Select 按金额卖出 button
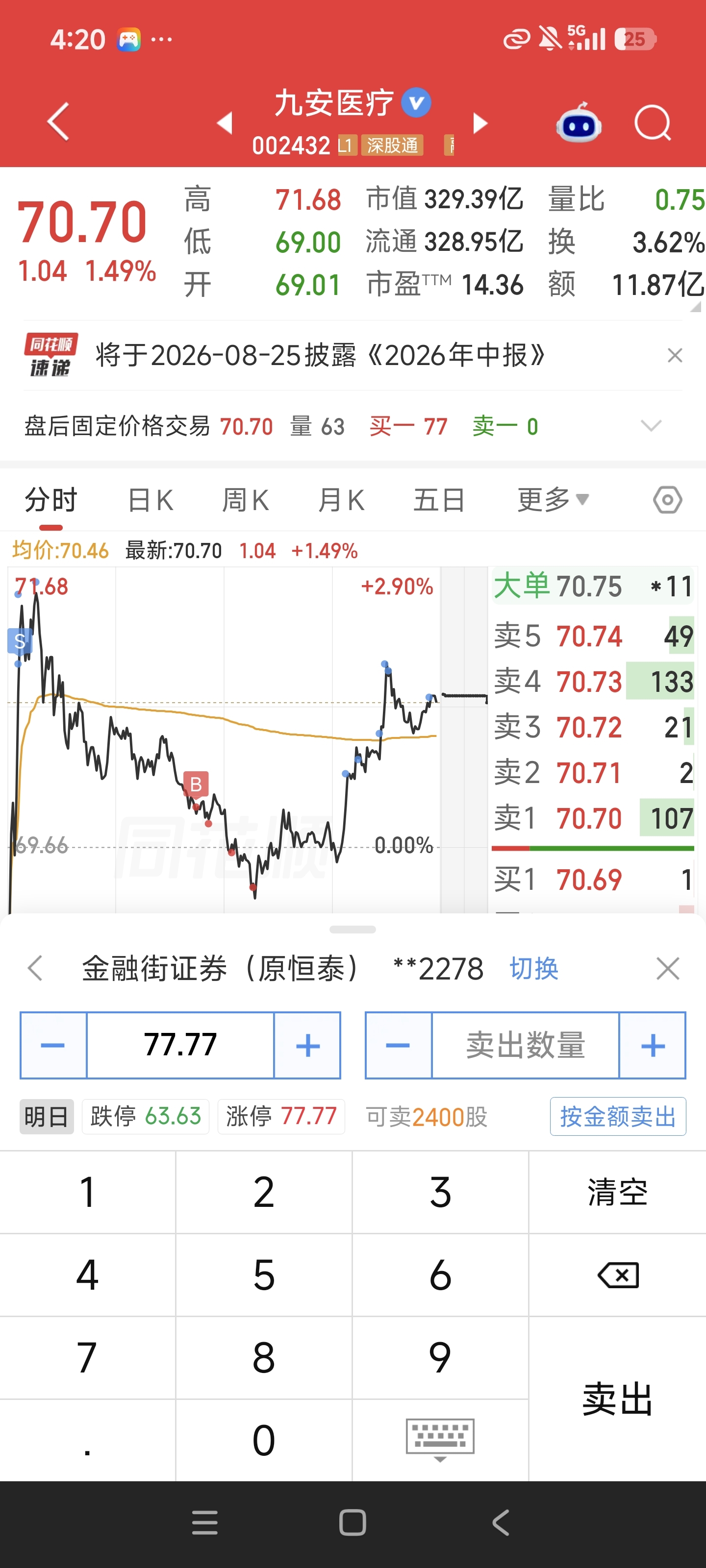 [618, 1116]
